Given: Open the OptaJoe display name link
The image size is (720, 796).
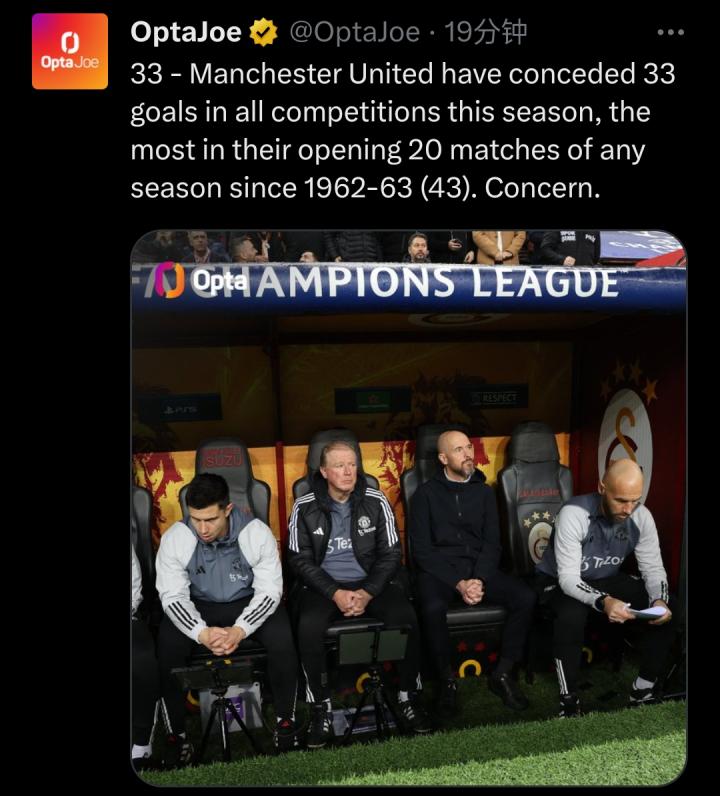Looking at the screenshot, I should click(186, 33).
